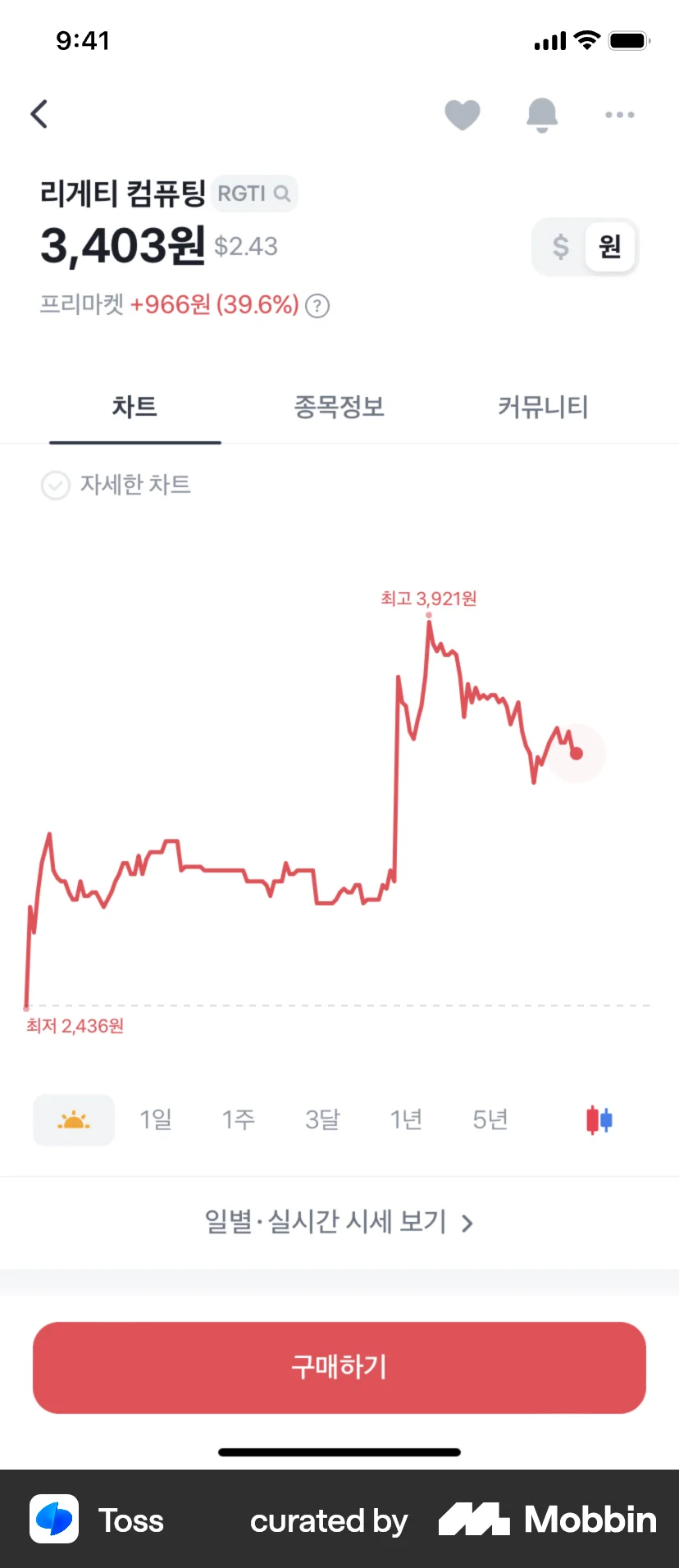Tap the RGTI ticker search chip

254,194
